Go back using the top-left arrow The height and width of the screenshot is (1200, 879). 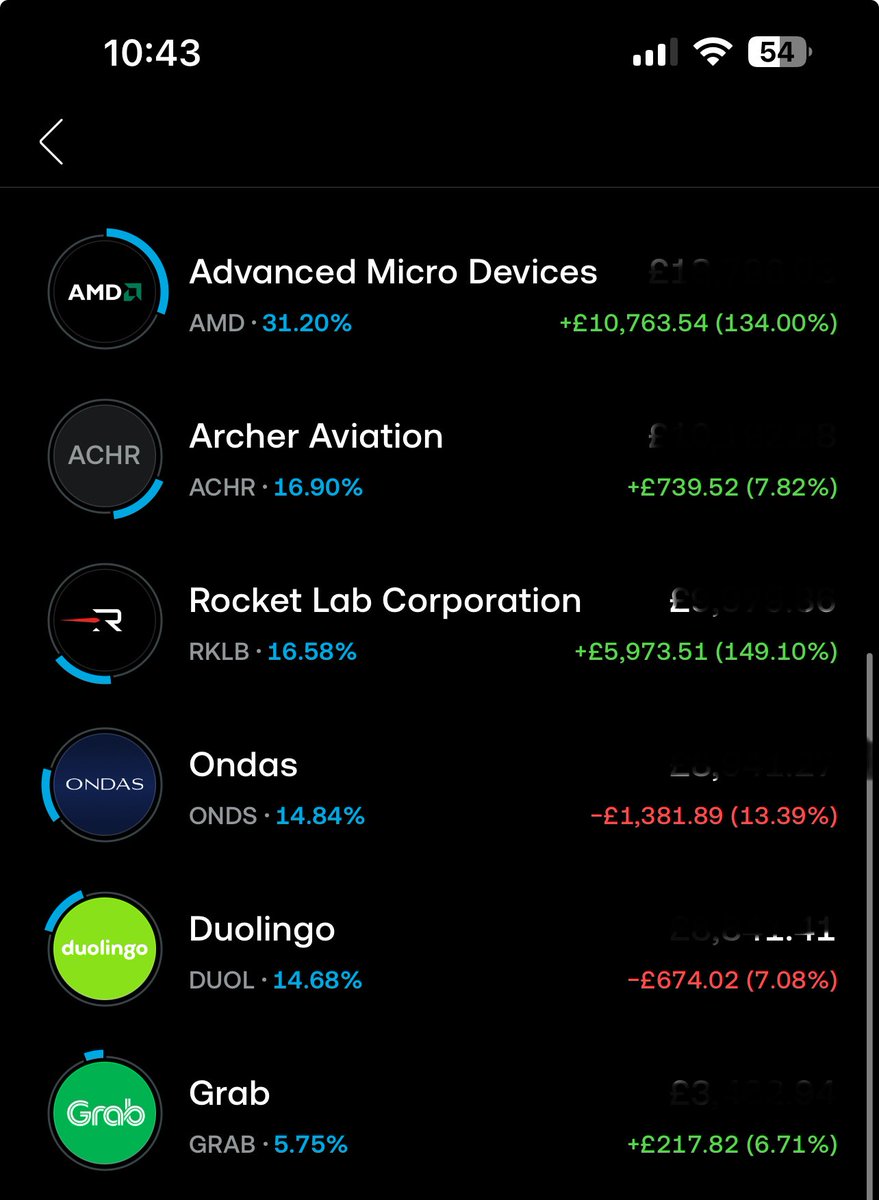(52, 142)
